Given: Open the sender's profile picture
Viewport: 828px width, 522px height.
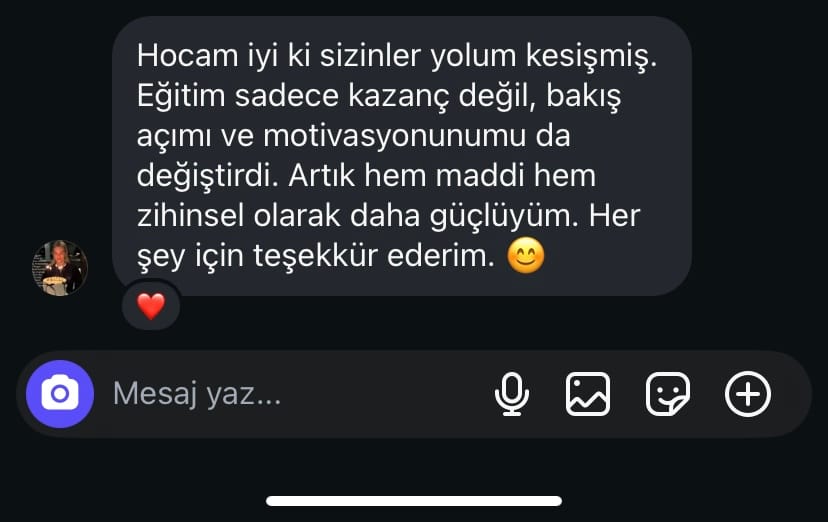Looking at the screenshot, I should 60,268.
